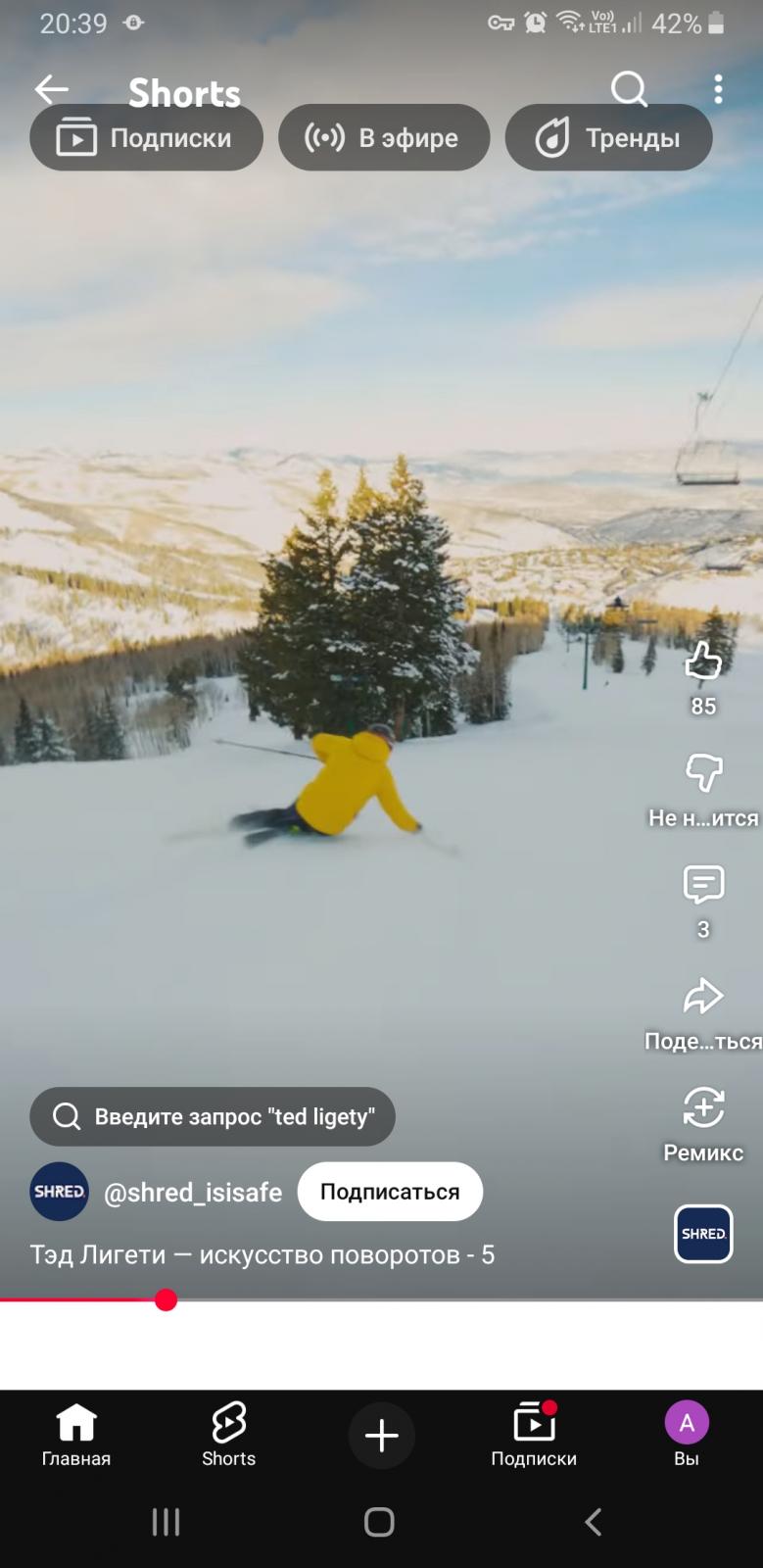Go back using the top-left arrow

pyautogui.click(x=51, y=90)
